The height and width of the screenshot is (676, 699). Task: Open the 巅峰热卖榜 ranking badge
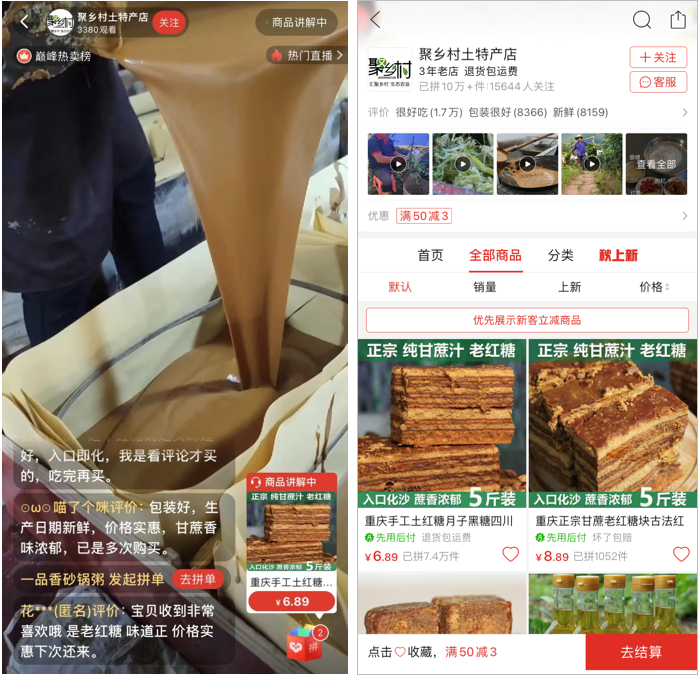click(54, 56)
